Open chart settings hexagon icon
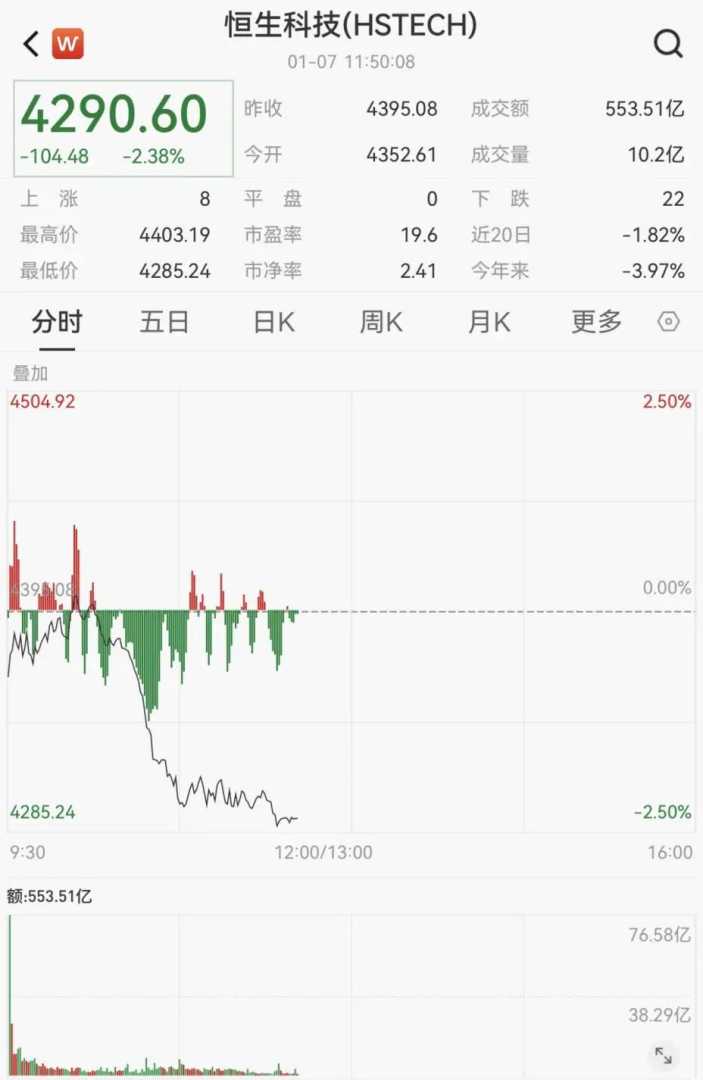This screenshot has height=1080, width=703. 669,322
